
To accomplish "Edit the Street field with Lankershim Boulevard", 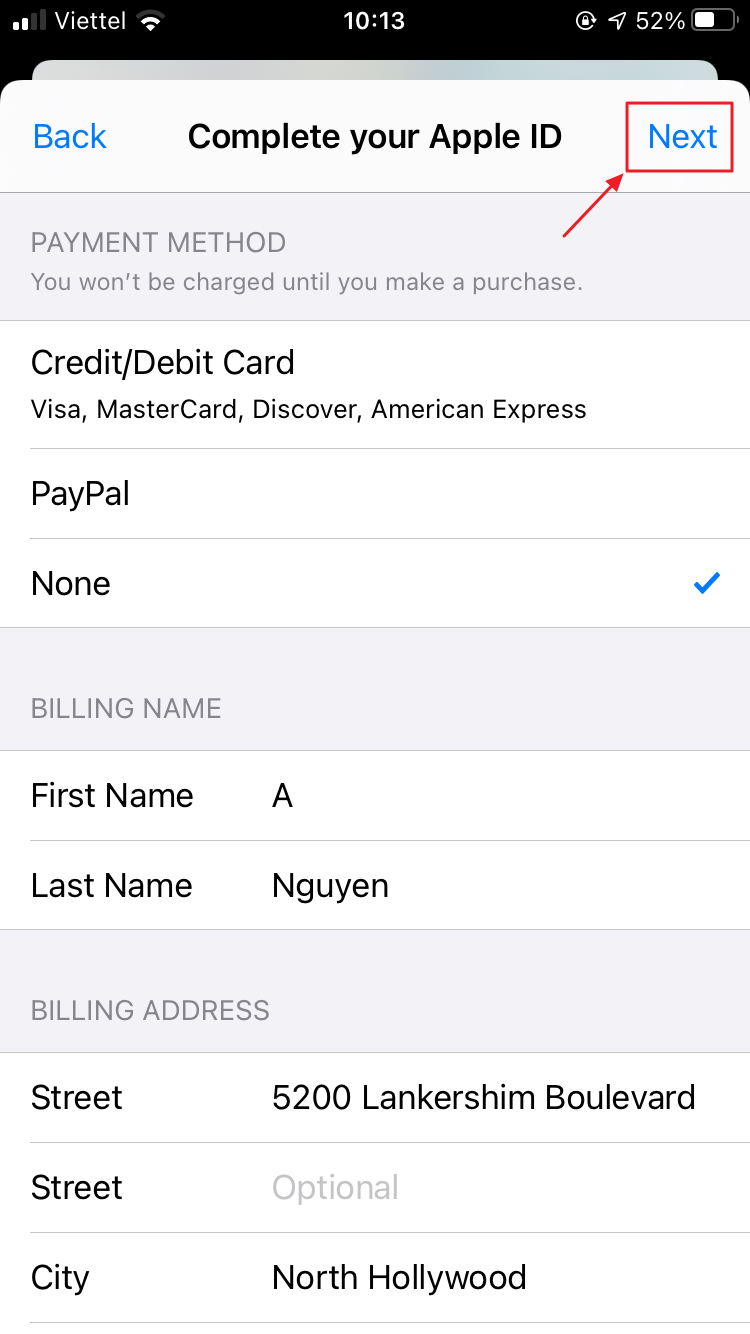I will (x=375, y=1098).
